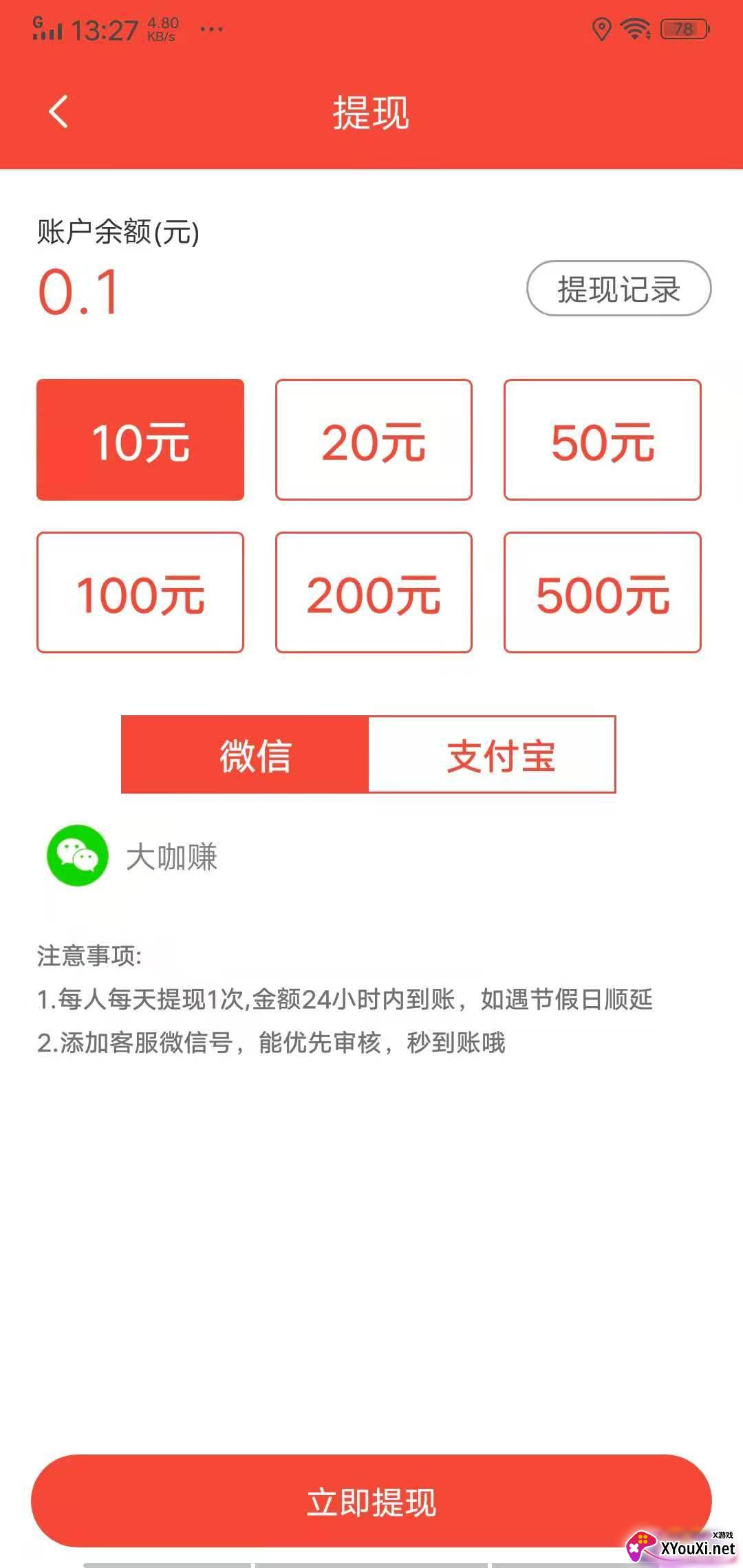Tap the 立即提现 button to withdraw
This screenshot has height=1568, width=743.
(371, 1501)
